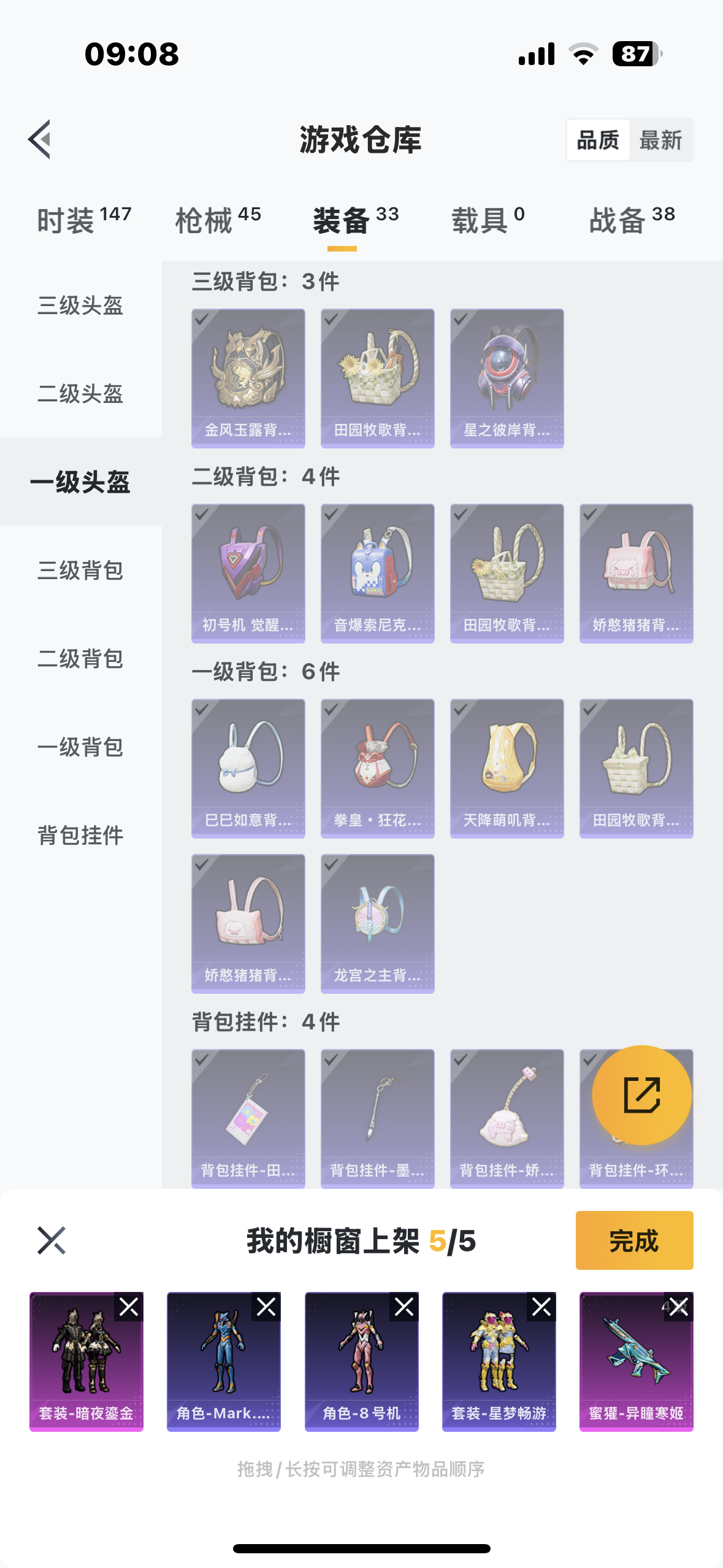Choose the 初号机 觉醒 backpack

click(248, 573)
